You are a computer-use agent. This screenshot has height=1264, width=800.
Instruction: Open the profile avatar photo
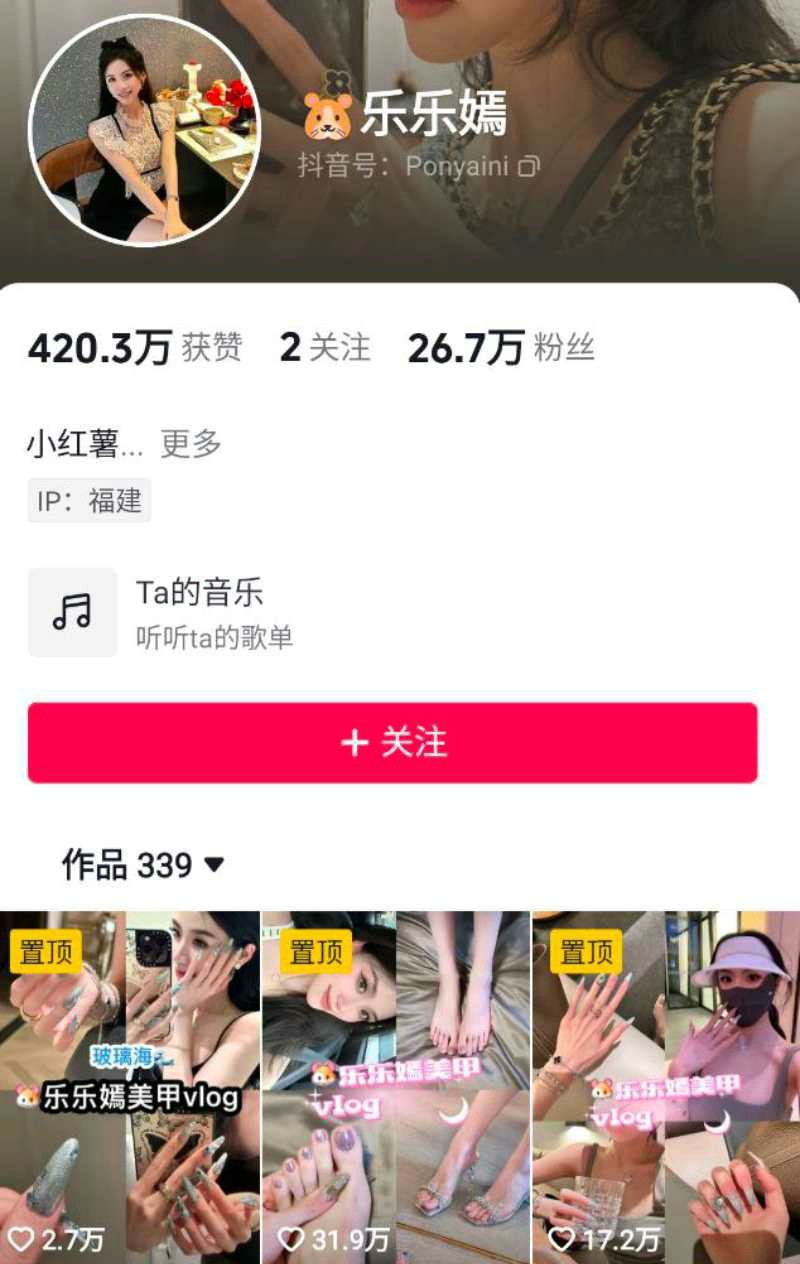tap(144, 130)
